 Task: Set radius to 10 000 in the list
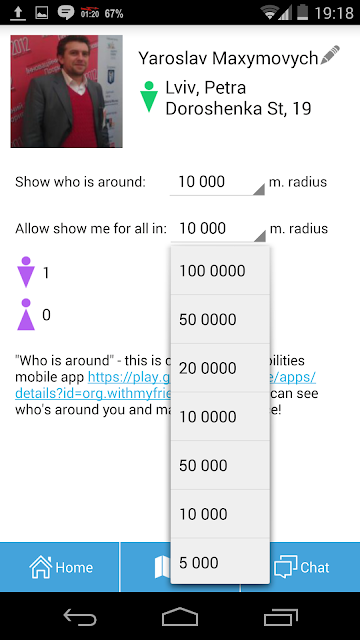coord(220,513)
